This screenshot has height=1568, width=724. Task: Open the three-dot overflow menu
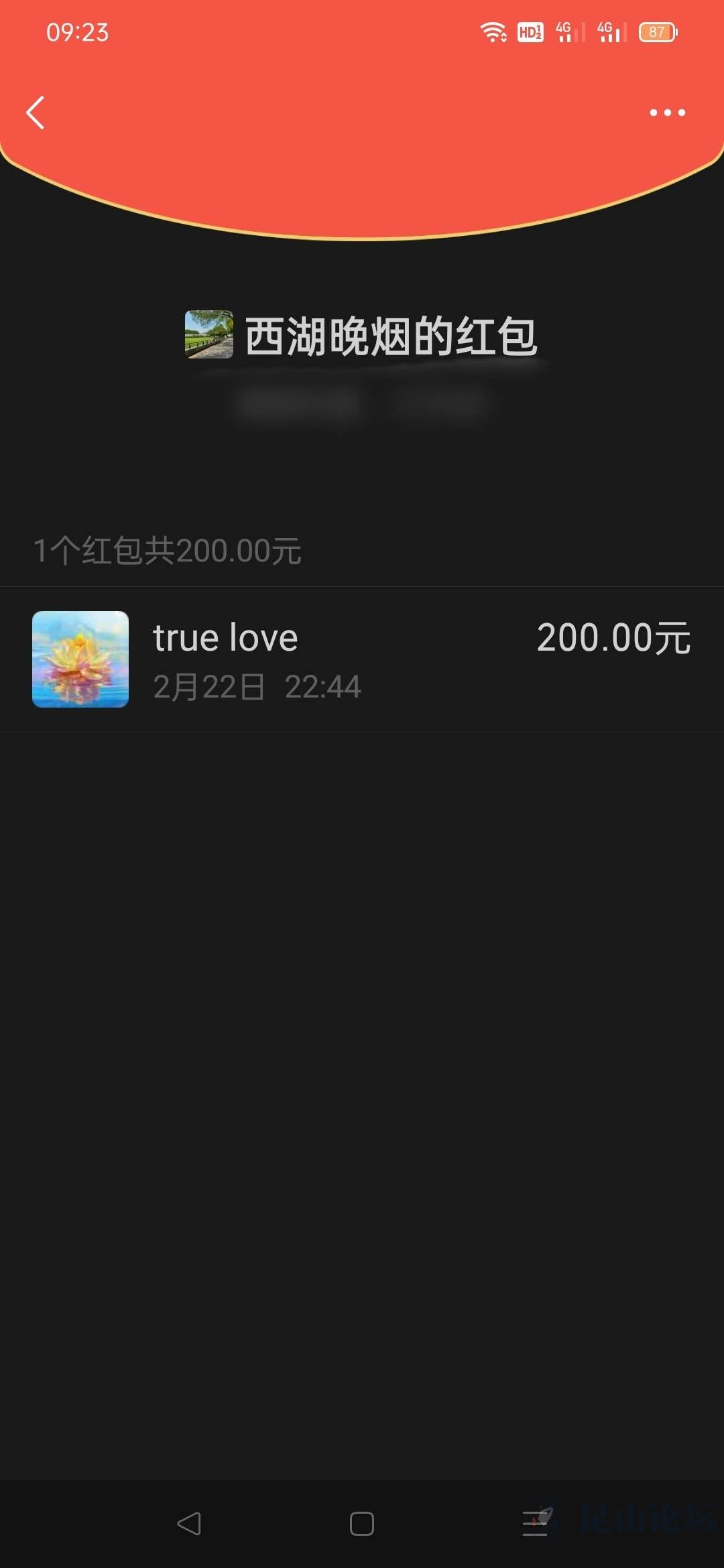coord(667,113)
